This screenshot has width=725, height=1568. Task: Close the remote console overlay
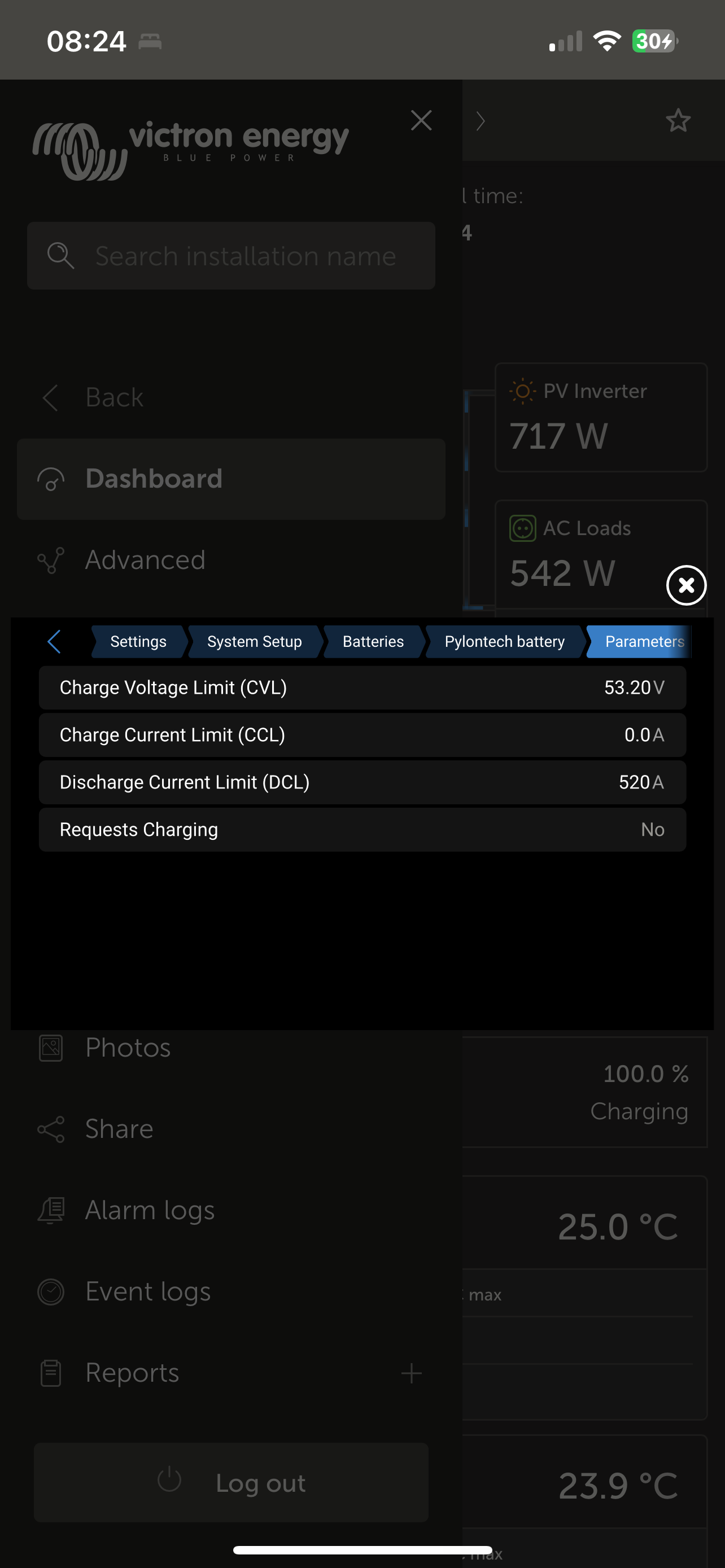coord(686,585)
